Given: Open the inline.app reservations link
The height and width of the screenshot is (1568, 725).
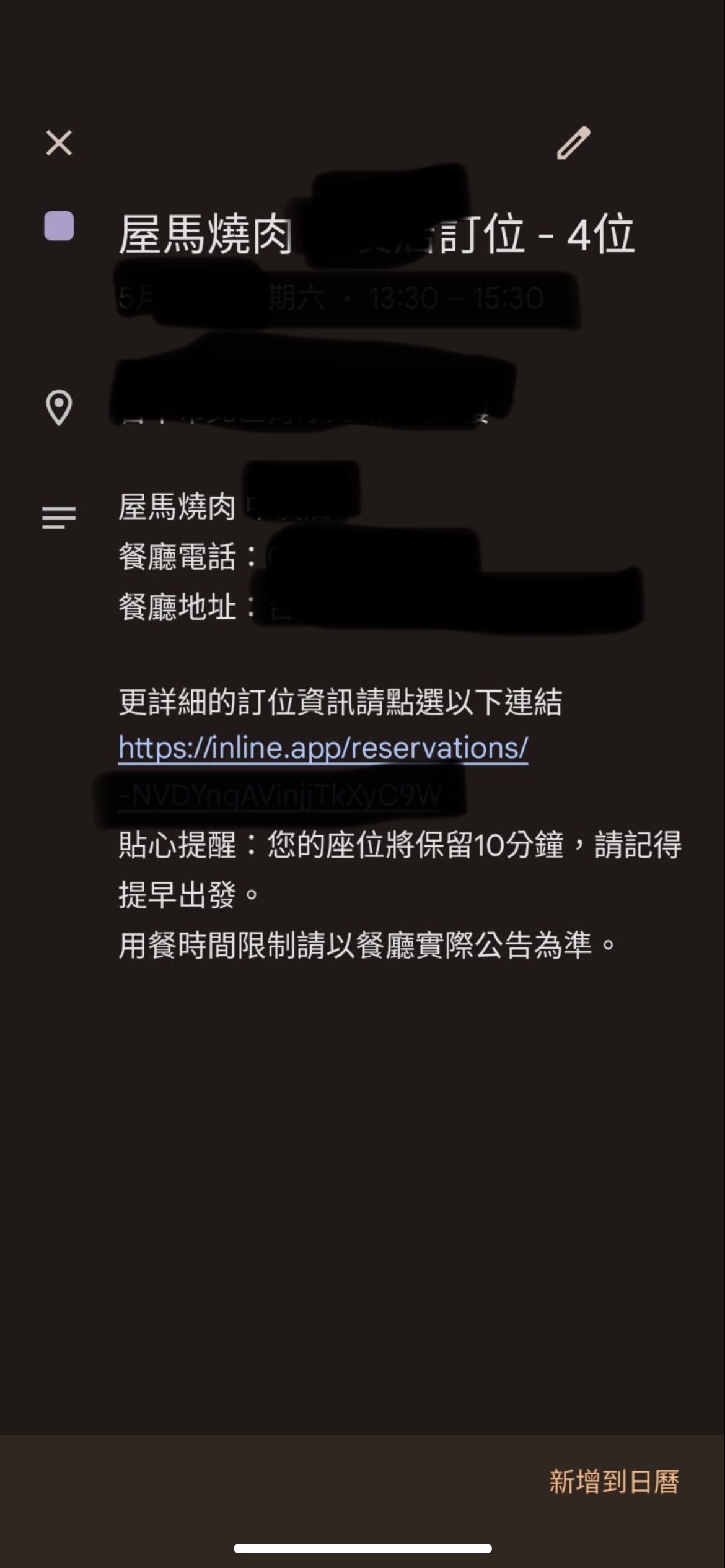Looking at the screenshot, I should pos(323,748).
